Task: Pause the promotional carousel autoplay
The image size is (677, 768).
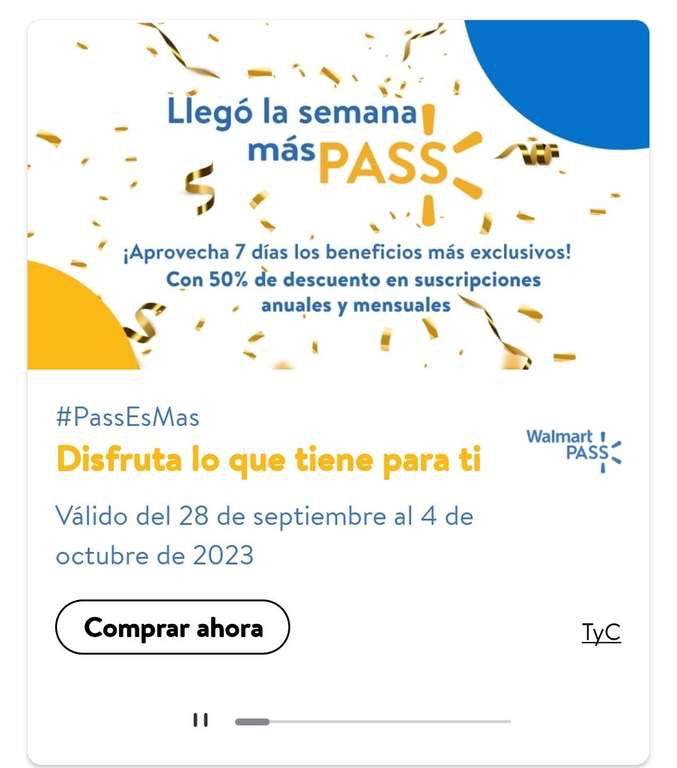Action: point(200,720)
